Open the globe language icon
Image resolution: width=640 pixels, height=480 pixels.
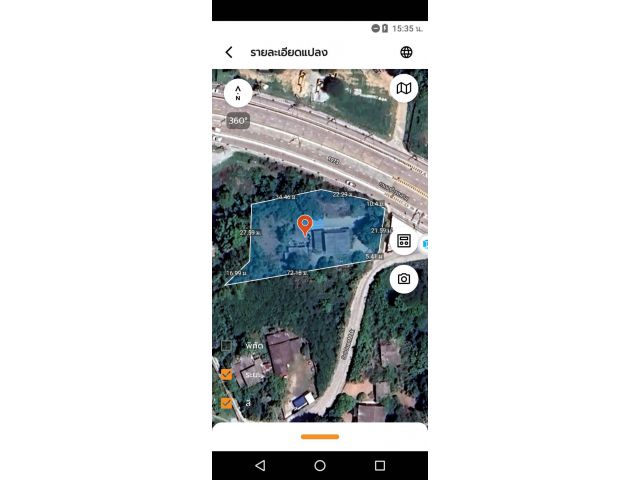point(406,52)
